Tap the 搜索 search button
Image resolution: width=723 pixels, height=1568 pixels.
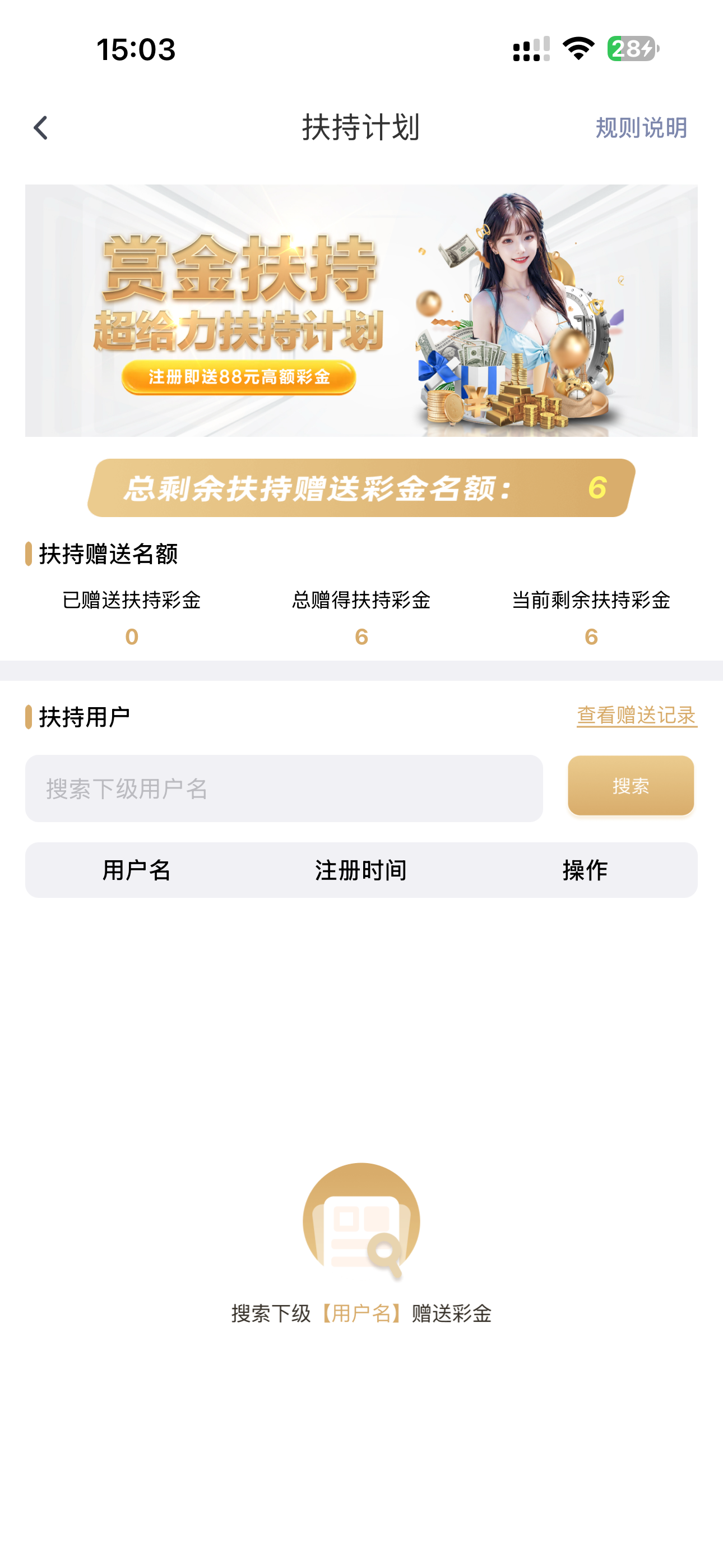(631, 786)
